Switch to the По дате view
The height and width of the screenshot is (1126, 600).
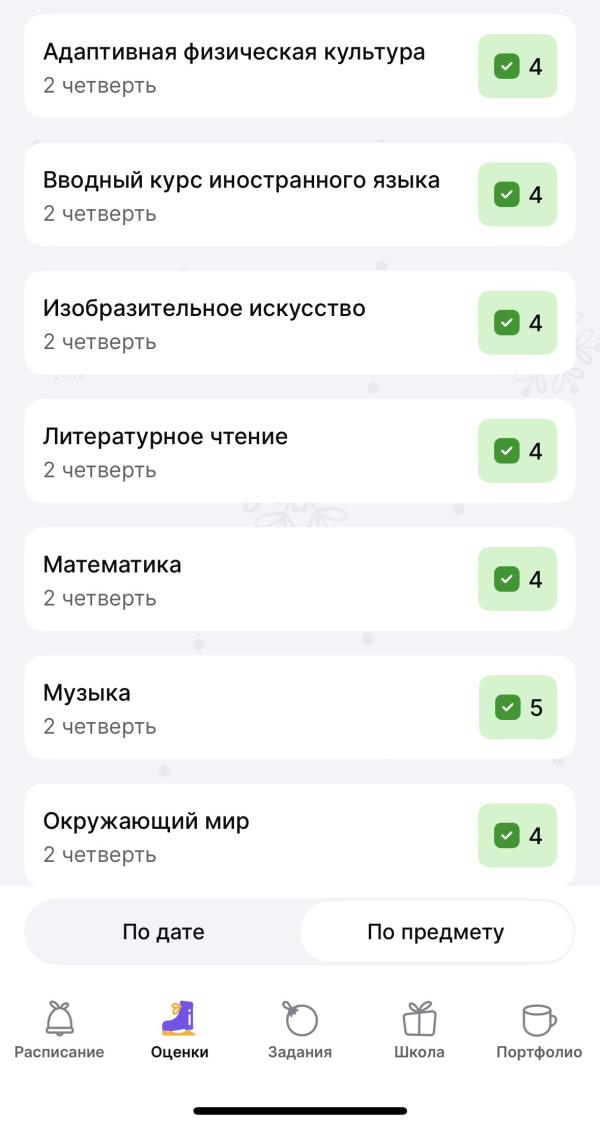pos(163,932)
